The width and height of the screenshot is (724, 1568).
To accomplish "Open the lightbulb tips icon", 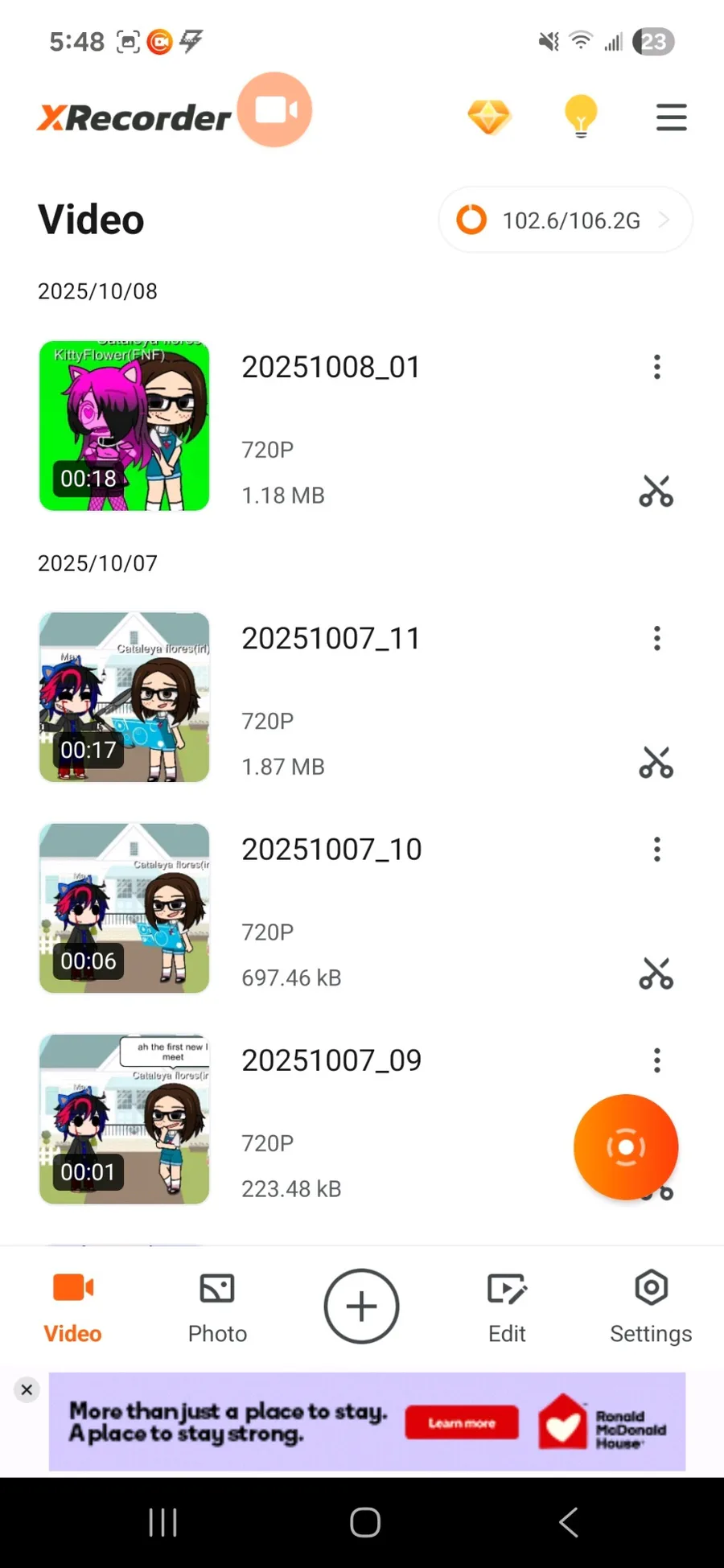I will [x=581, y=117].
